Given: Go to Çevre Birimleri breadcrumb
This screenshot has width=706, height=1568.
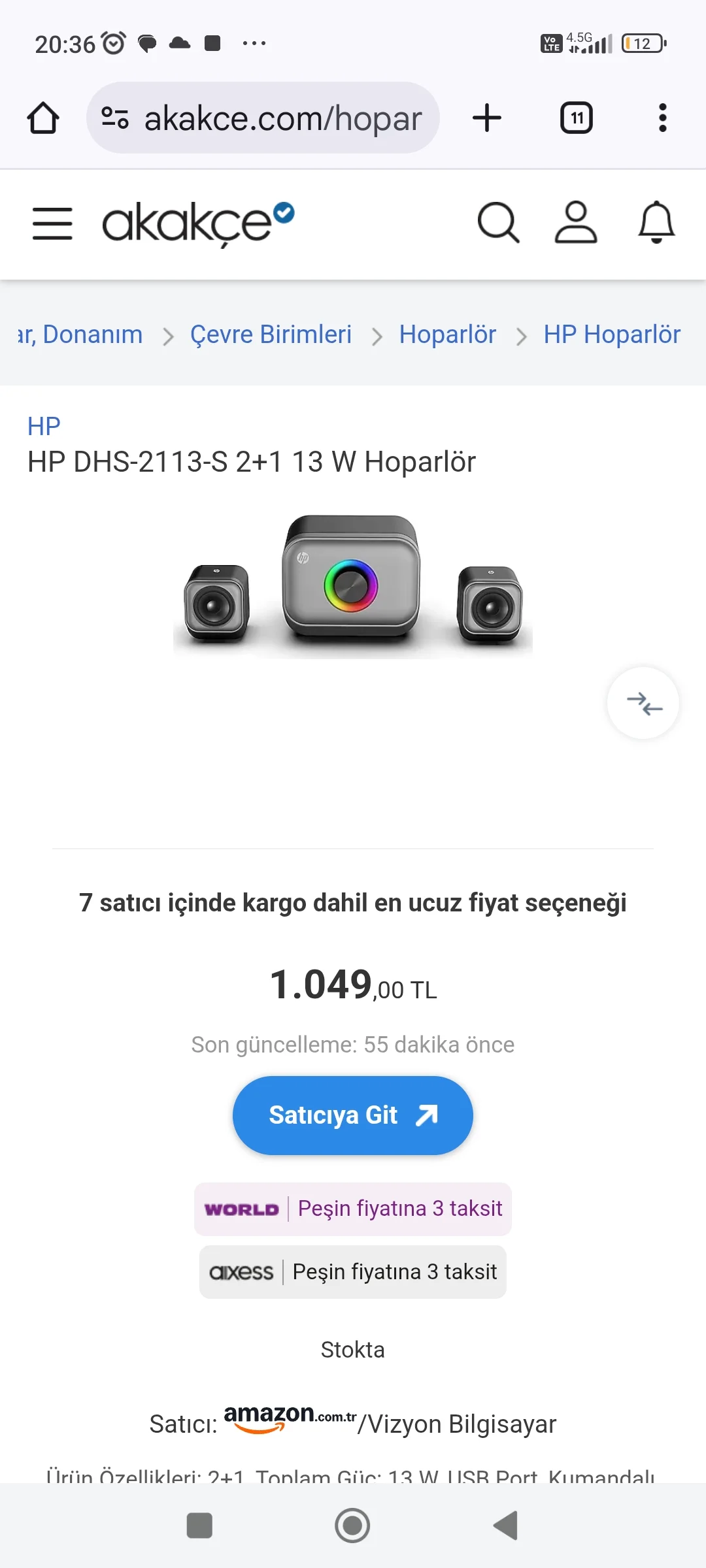Looking at the screenshot, I should coord(271,335).
